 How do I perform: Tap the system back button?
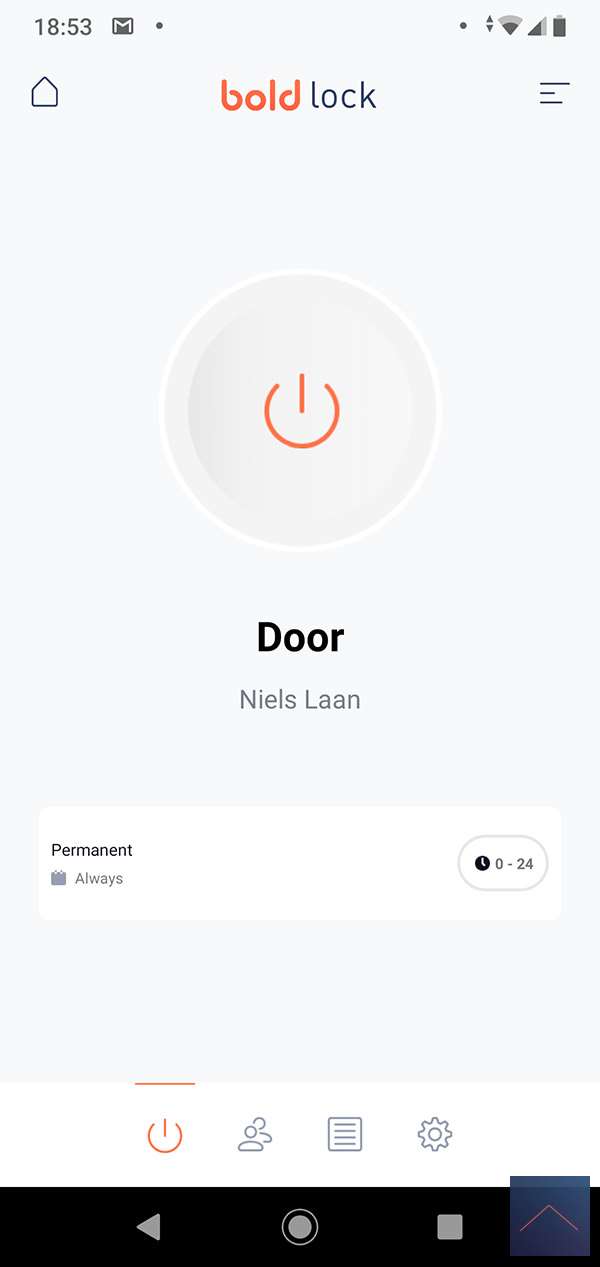149,1226
